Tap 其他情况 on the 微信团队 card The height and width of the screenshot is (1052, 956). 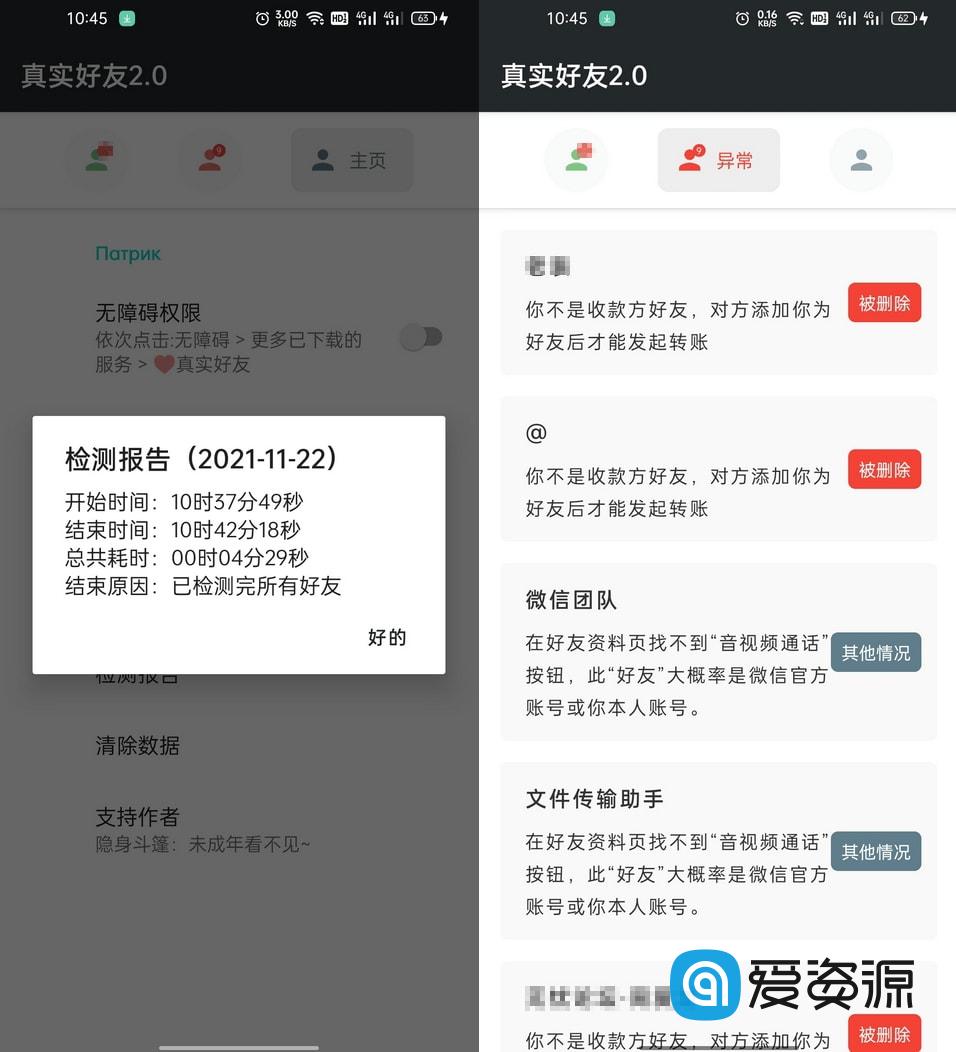876,653
